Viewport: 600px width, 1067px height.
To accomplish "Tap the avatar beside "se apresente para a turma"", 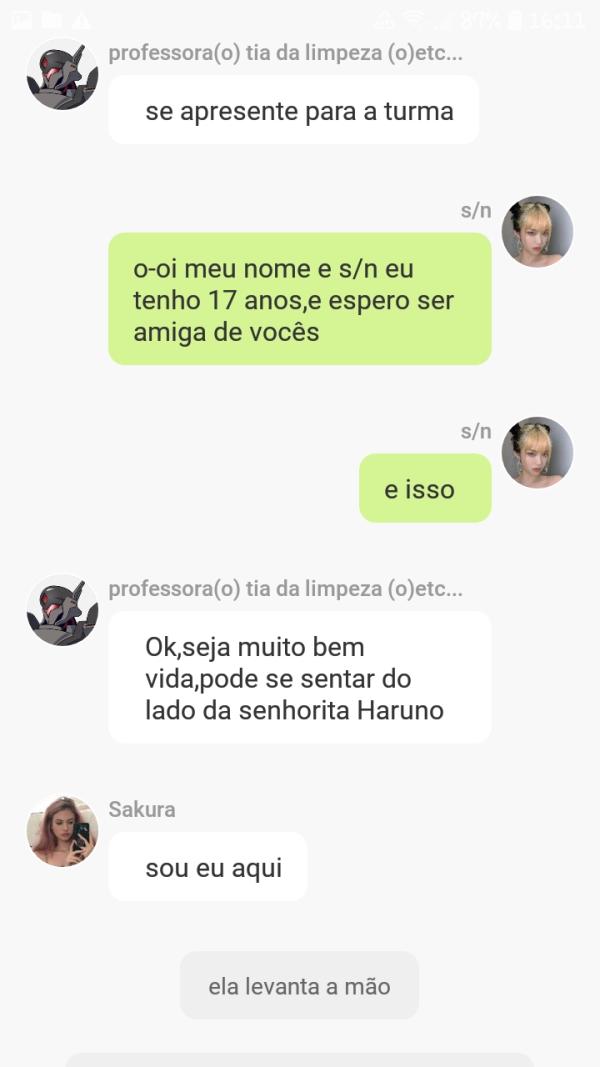I will tap(62, 74).
